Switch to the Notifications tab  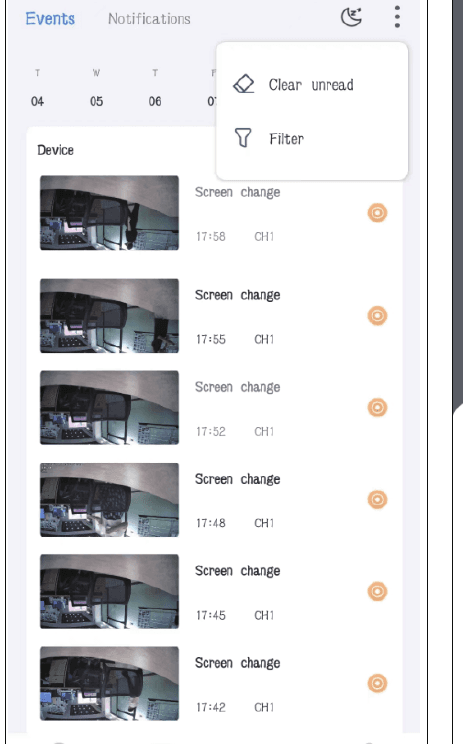coord(149,19)
